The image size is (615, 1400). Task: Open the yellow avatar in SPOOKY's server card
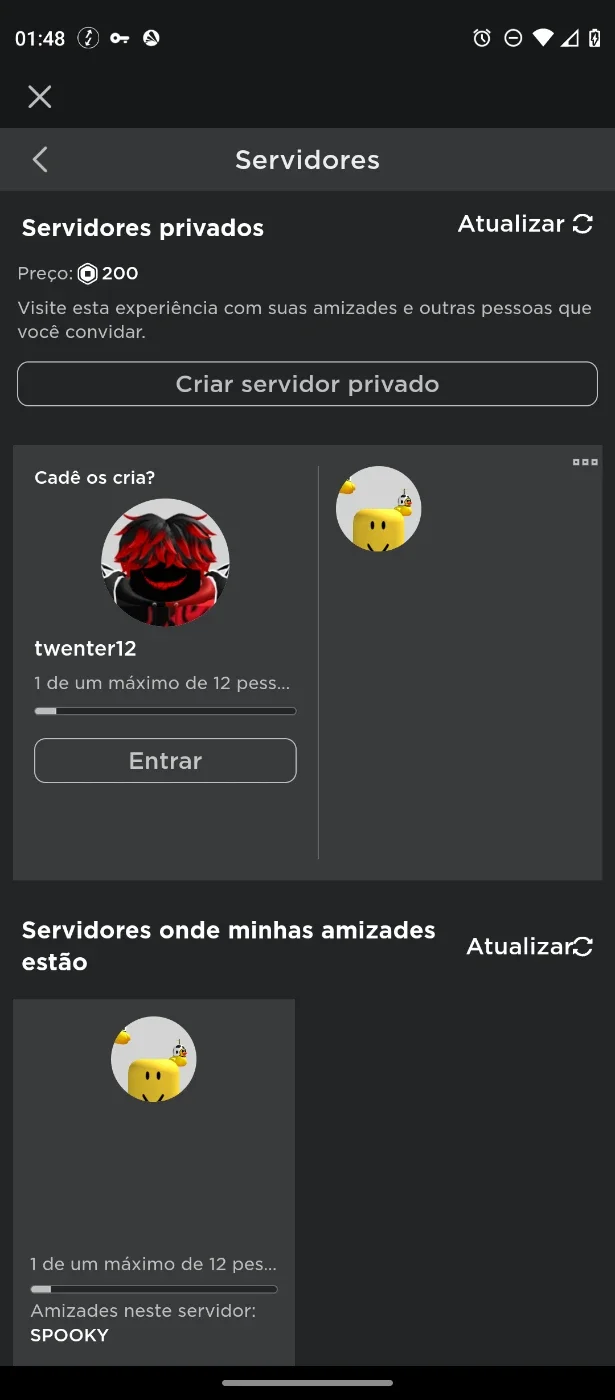click(x=153, y=1060)
